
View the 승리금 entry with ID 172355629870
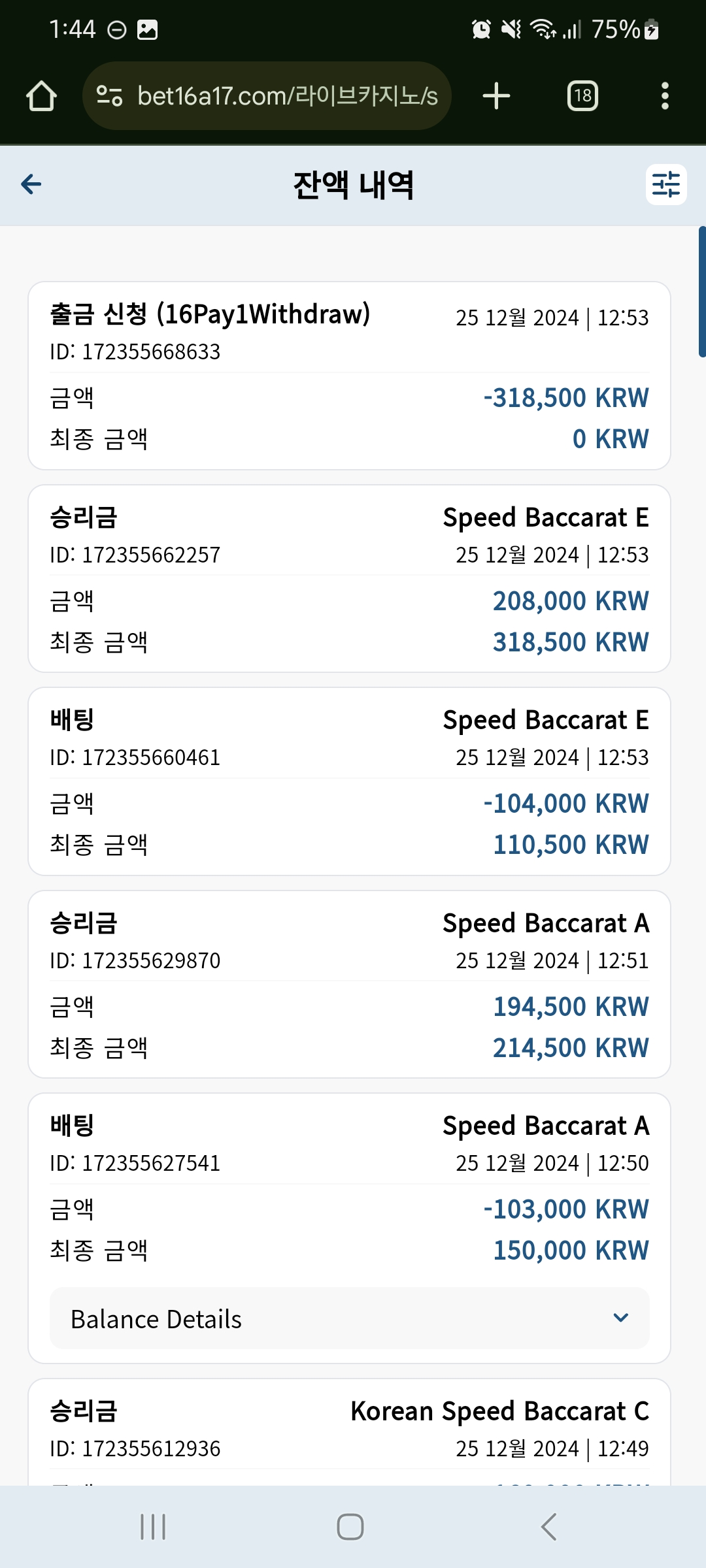click(350, 984)
